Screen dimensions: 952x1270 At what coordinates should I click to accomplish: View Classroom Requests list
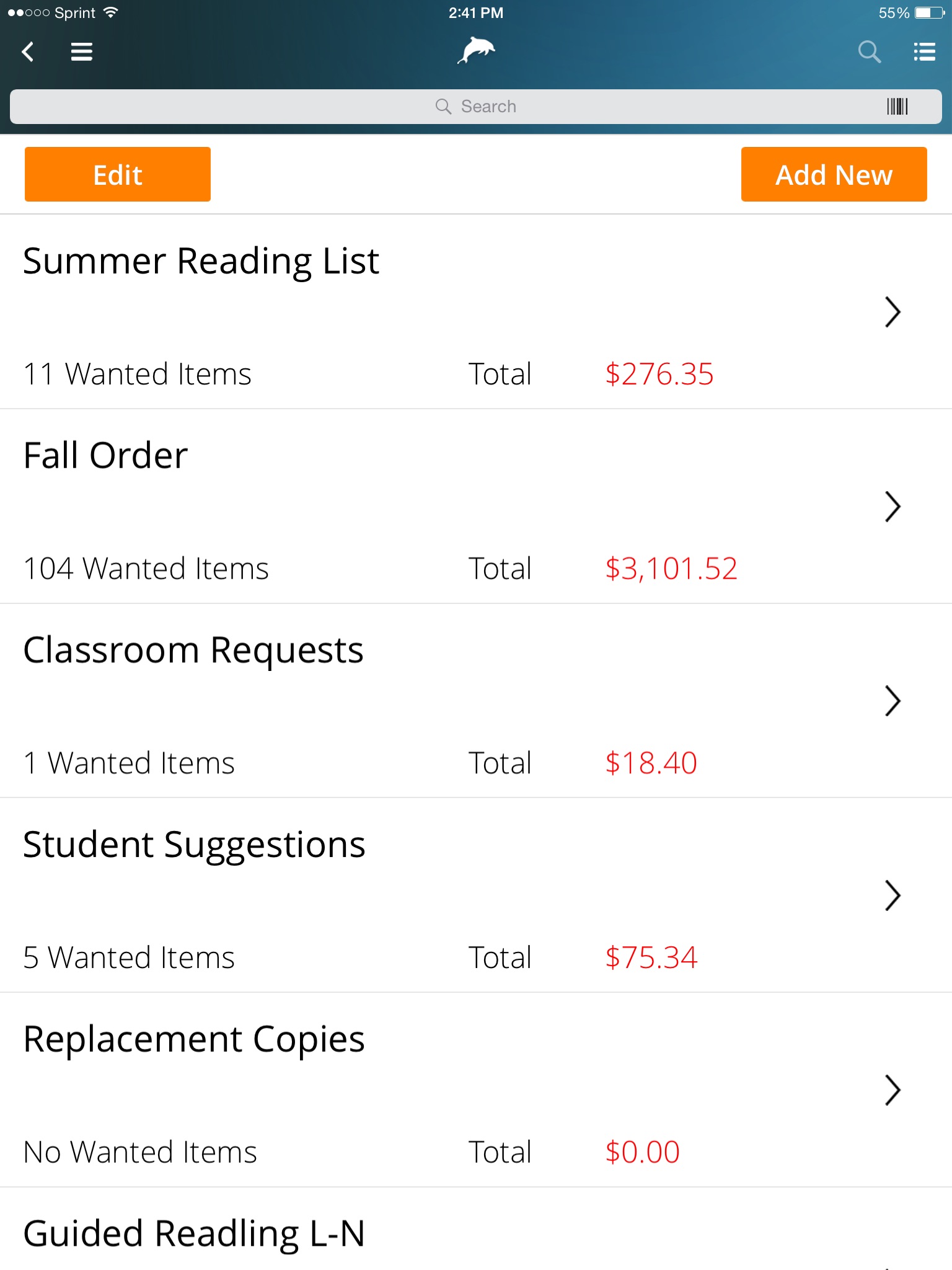476,701
